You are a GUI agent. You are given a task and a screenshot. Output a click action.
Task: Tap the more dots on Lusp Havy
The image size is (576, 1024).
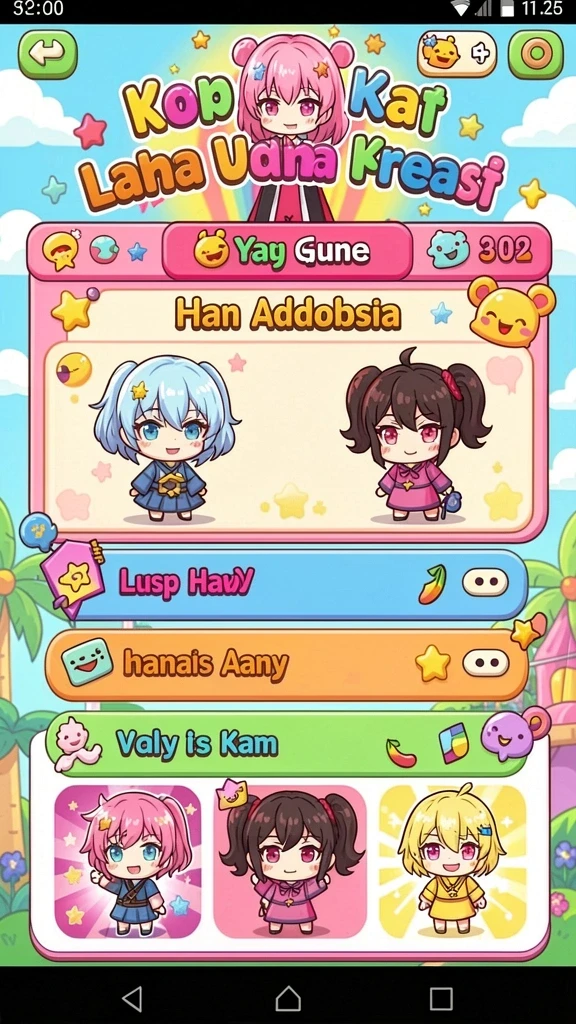[x=485, y=583]
